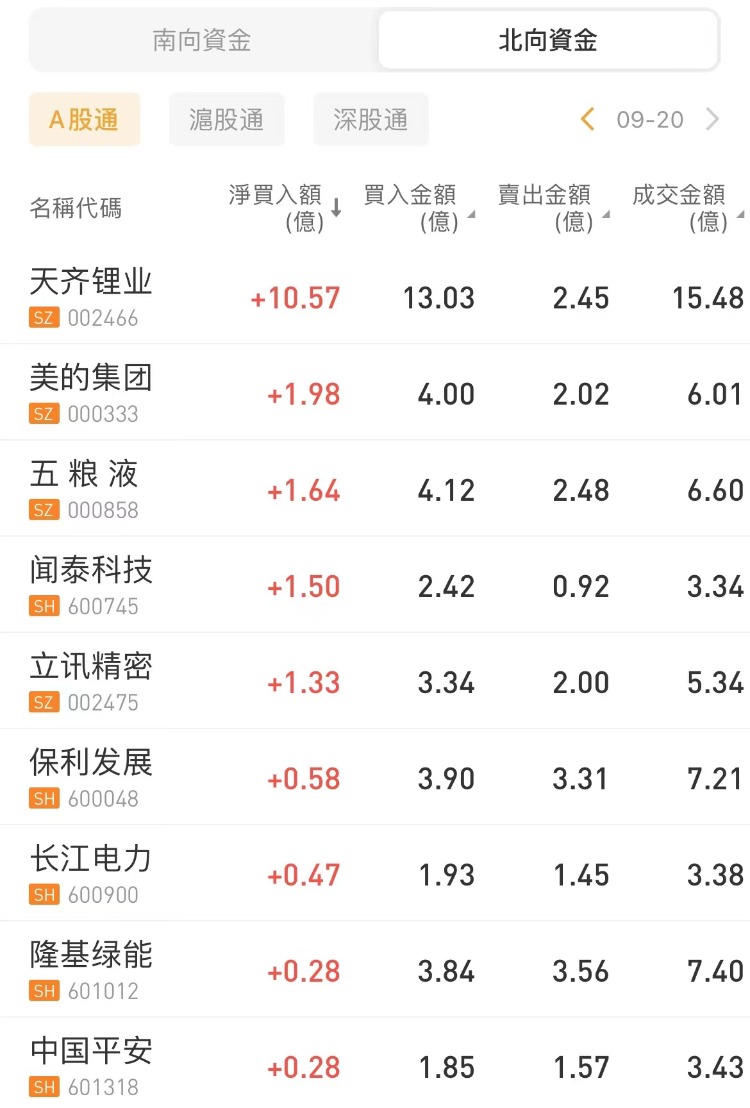This screenshot has height=1108, width=750.
Task: Select the A股通 chip
Action: [x=84, y=120]
